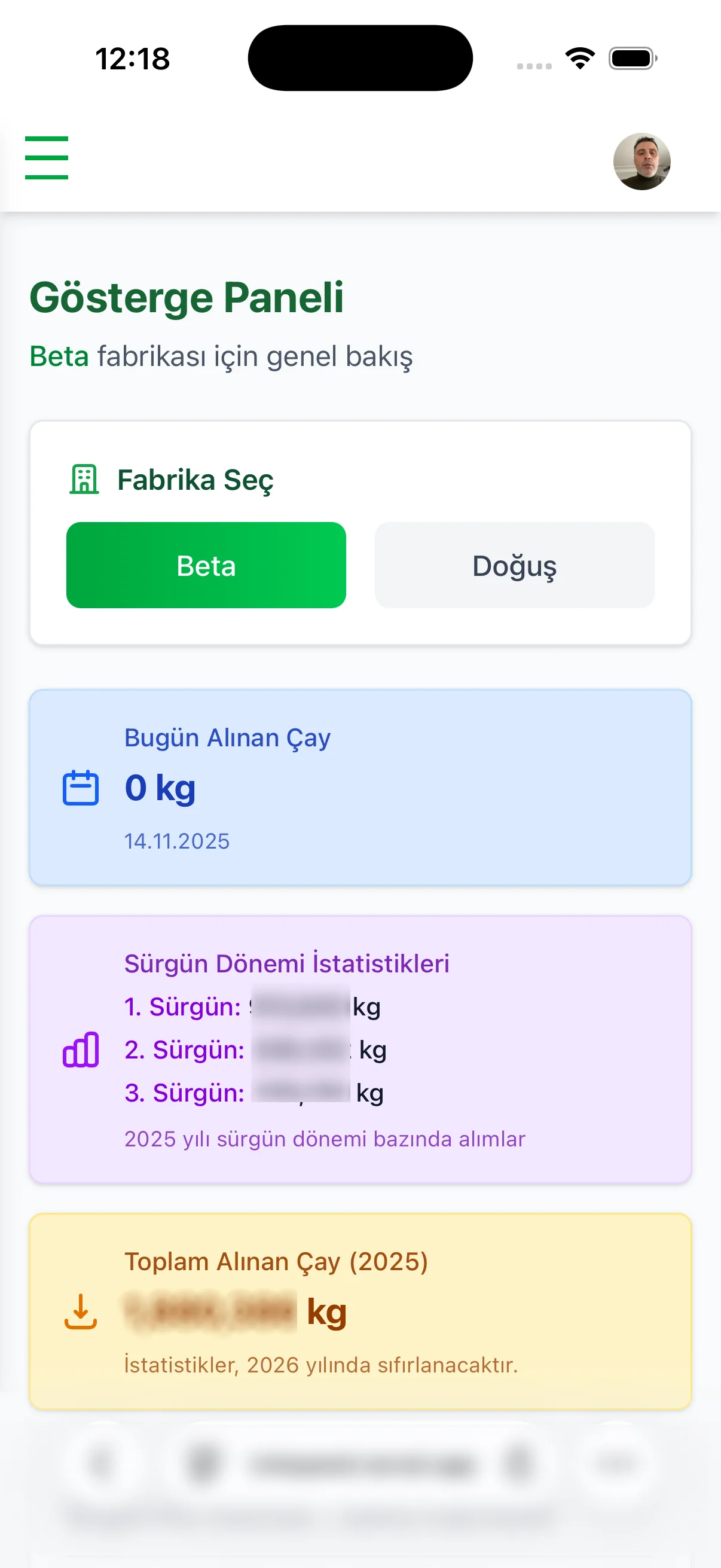Click the profile photo in the header
This screenshot has width=721, height=1568.
tap(643, 161)
